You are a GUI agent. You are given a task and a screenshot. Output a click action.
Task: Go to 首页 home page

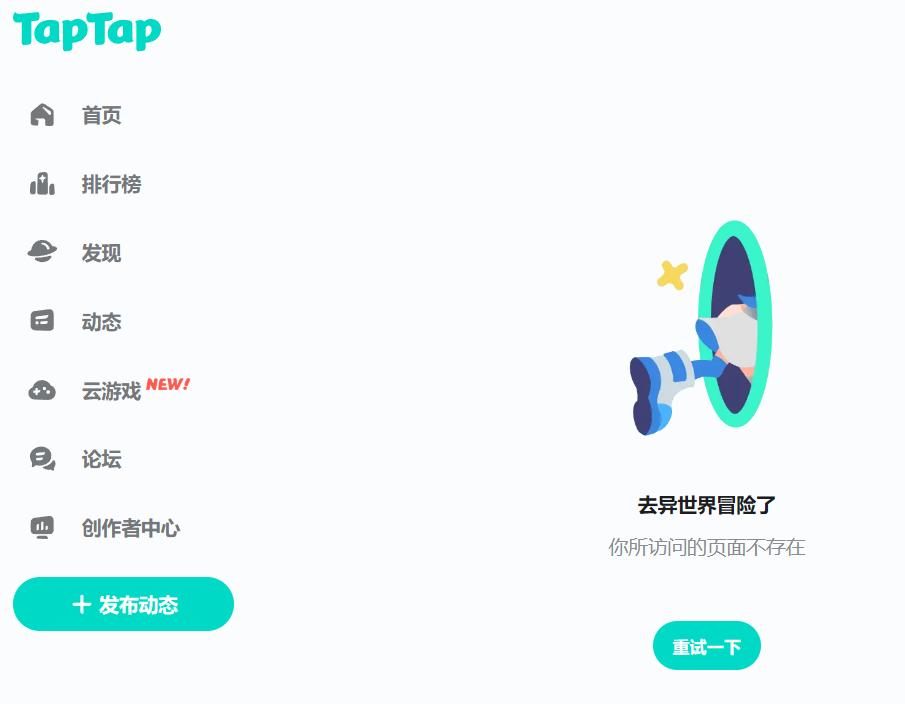click(x=100, y=115)
